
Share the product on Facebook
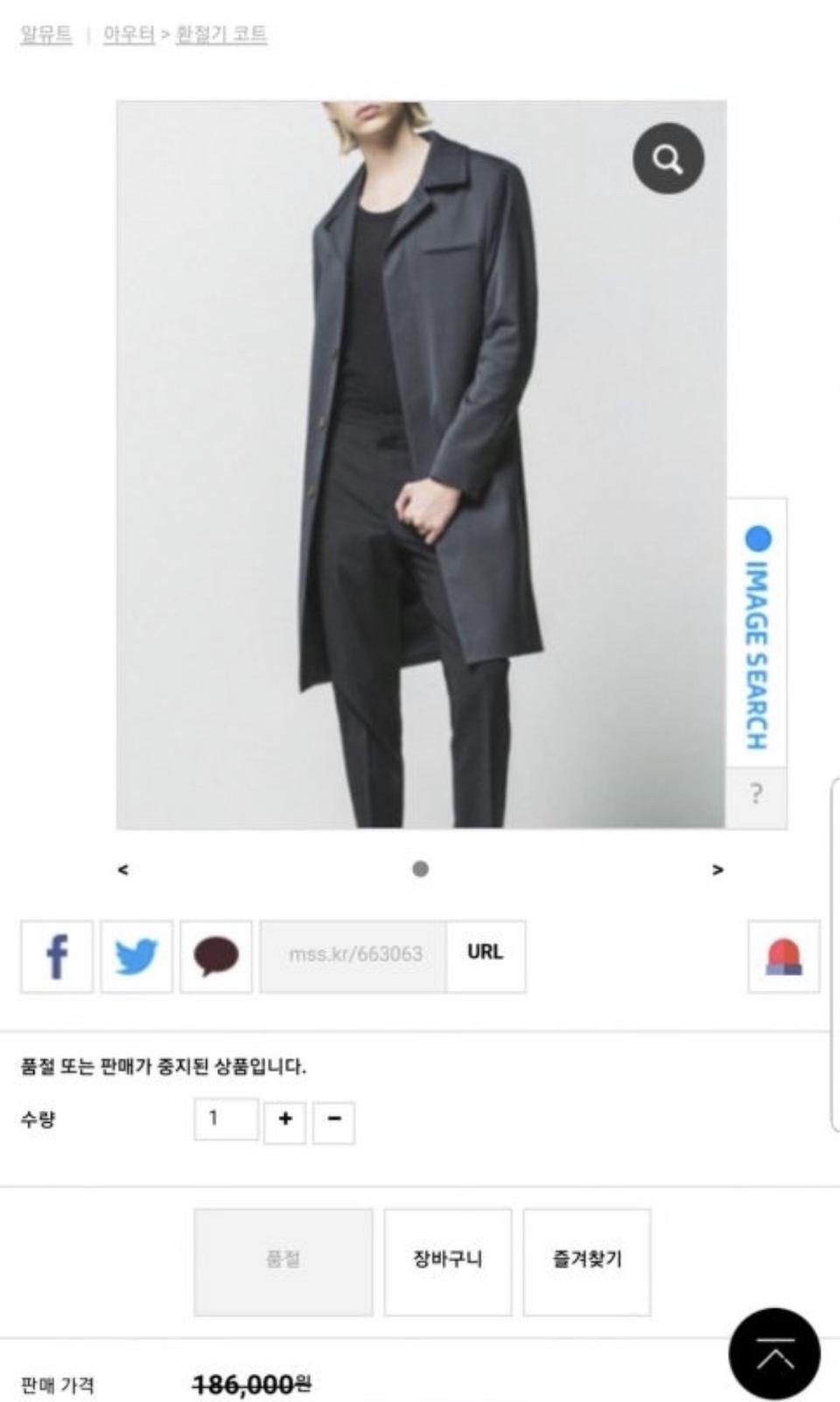[x=55, y=957]
